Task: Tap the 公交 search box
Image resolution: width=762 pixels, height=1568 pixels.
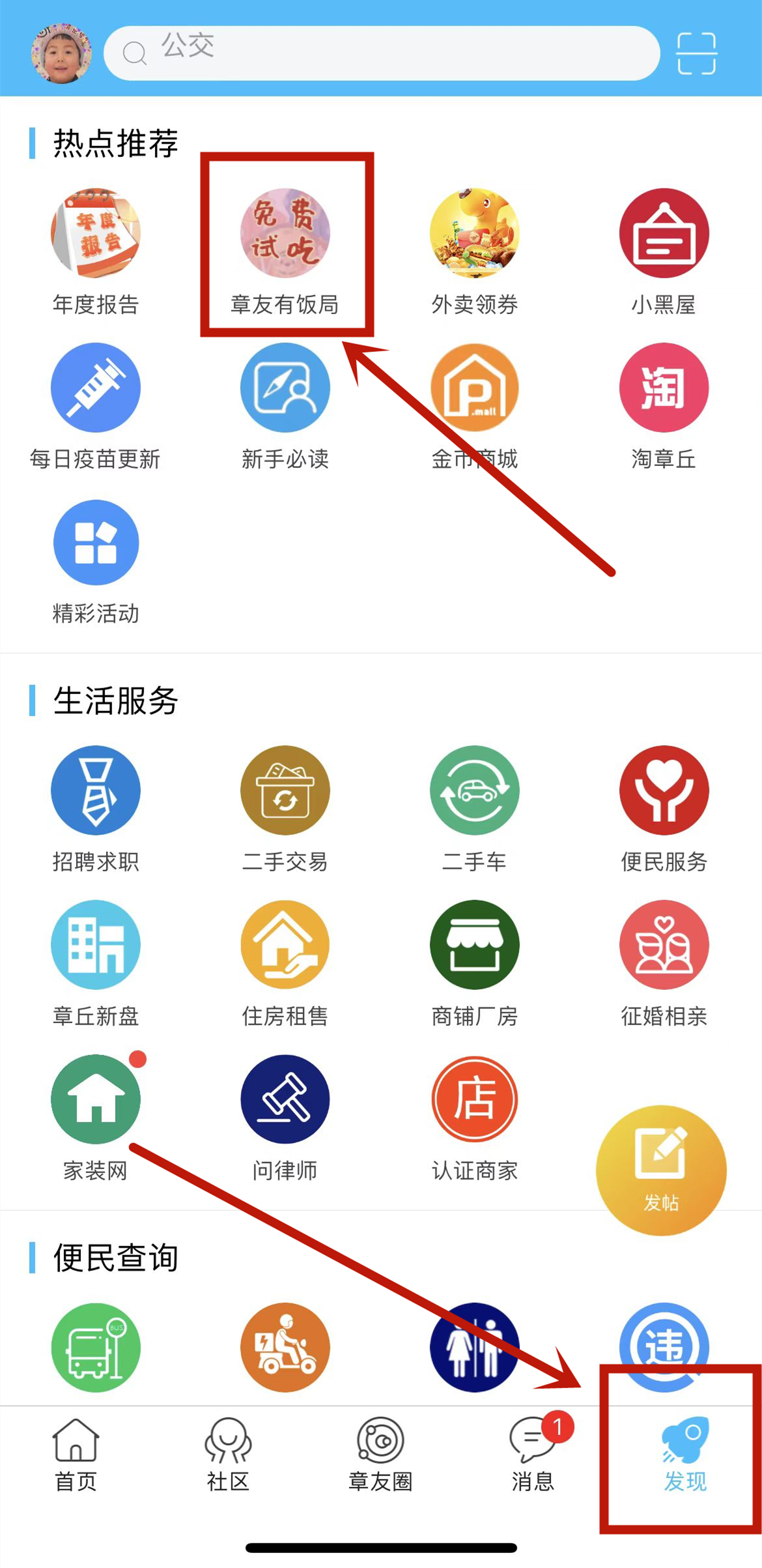Action: pos(382,53)
